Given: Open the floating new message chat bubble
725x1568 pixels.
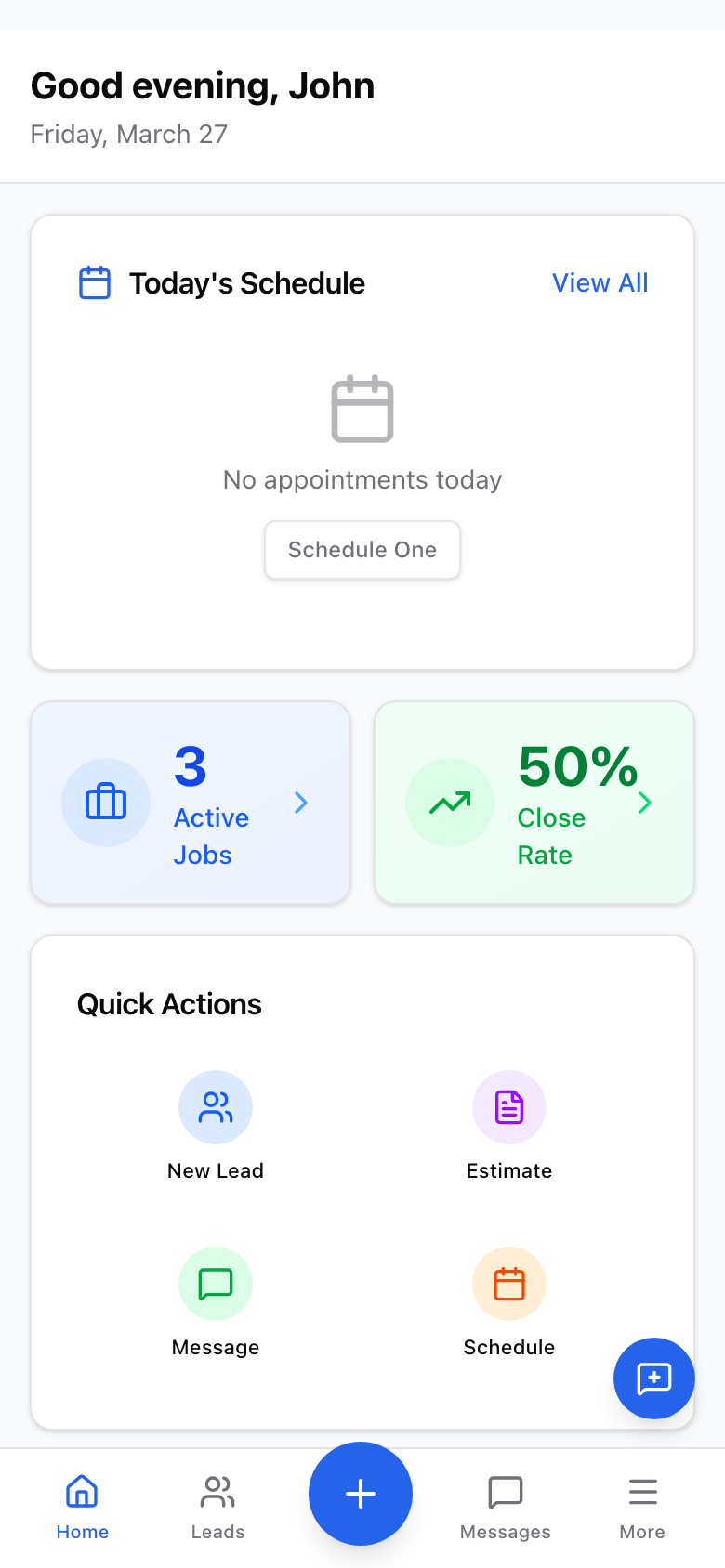Looking at the screenshot, I should [653, 1379].
